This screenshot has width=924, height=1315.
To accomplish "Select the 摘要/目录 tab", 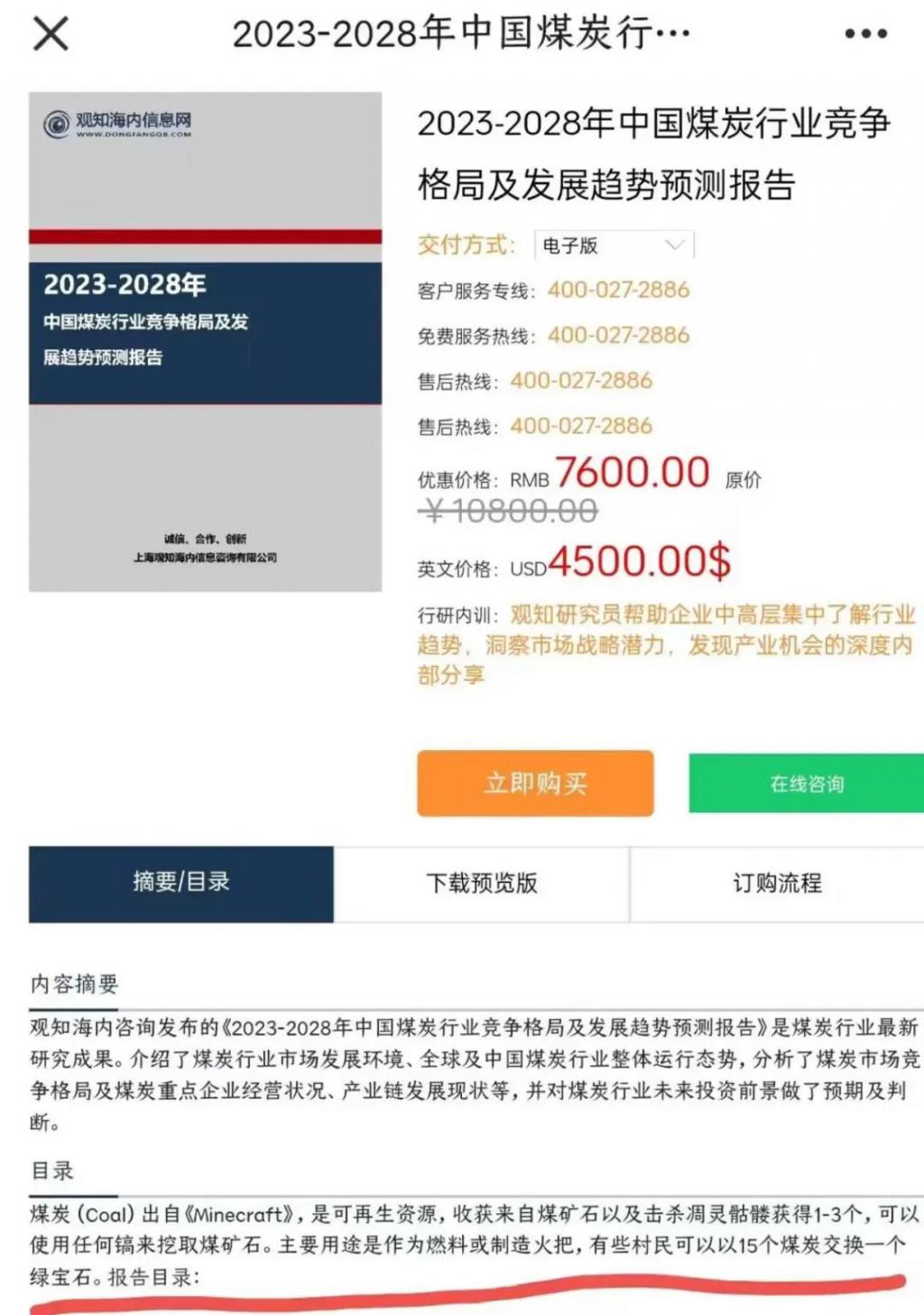I will click(x=181, y=883).
